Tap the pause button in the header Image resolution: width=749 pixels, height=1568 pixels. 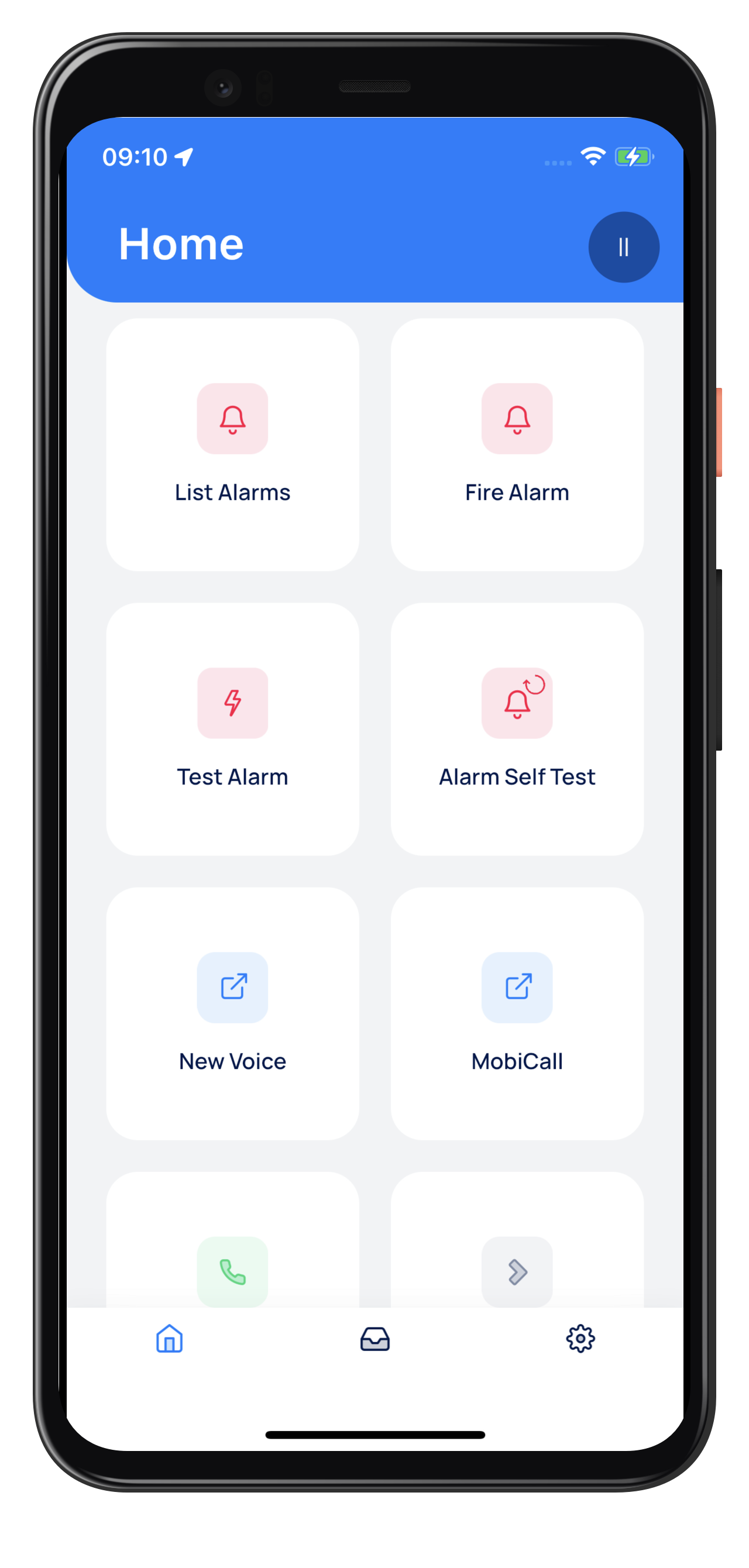click(624, 247)
